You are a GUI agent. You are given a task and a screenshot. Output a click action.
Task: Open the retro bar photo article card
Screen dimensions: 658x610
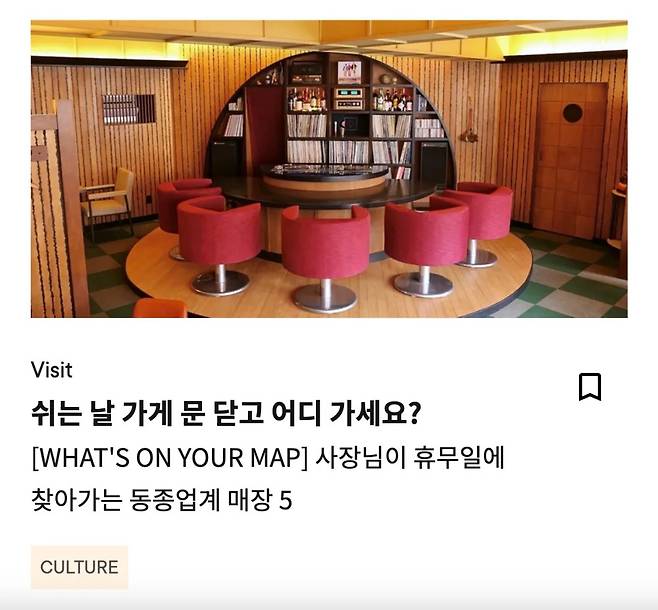point(329,170)
